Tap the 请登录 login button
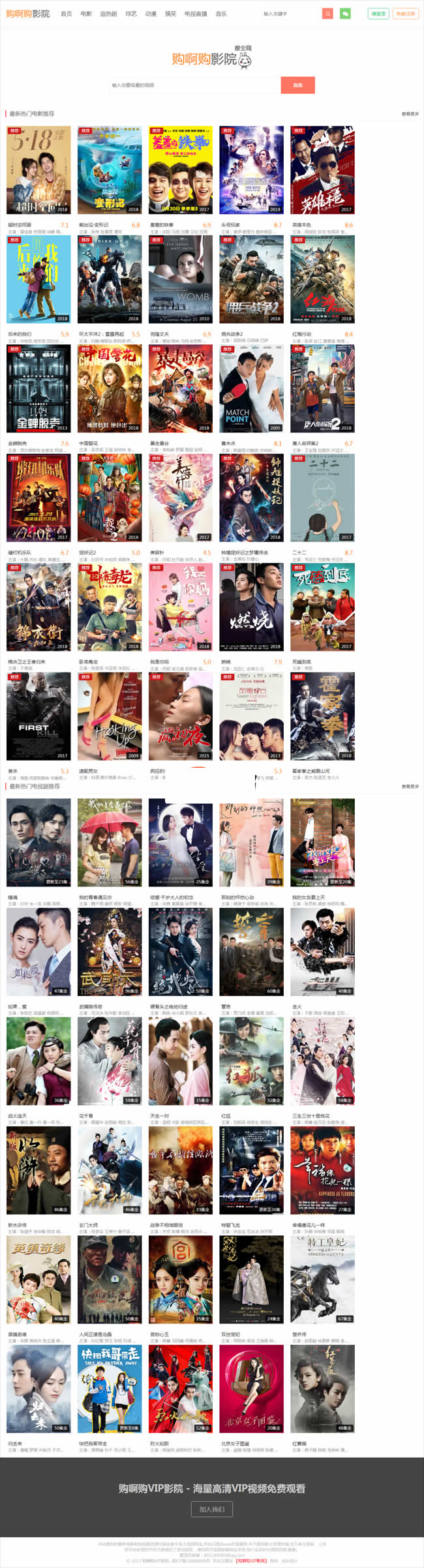The width and height of the screenshot is (424, 1568). [x=378, y=14]
